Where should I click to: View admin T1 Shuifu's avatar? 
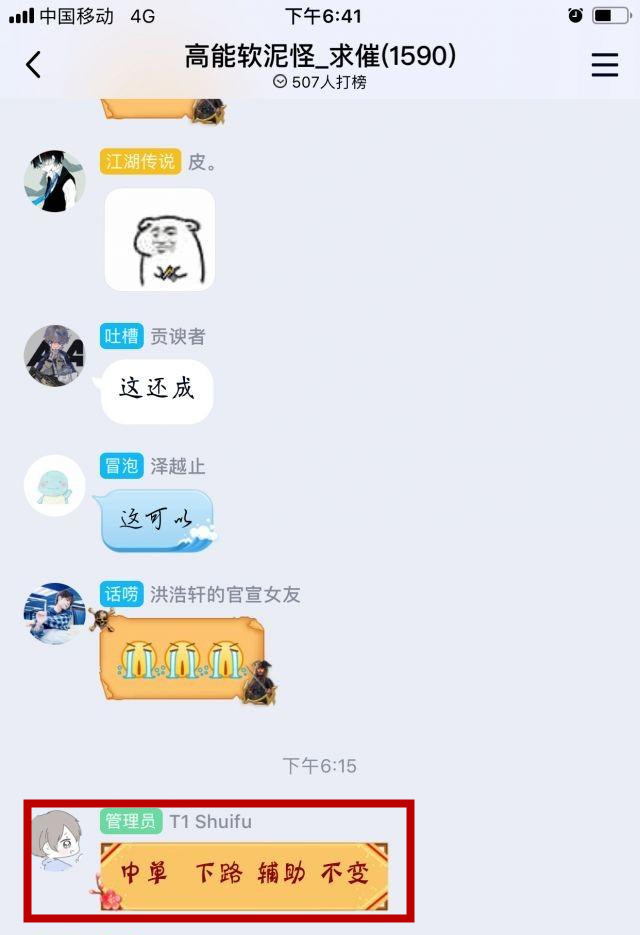56,840
